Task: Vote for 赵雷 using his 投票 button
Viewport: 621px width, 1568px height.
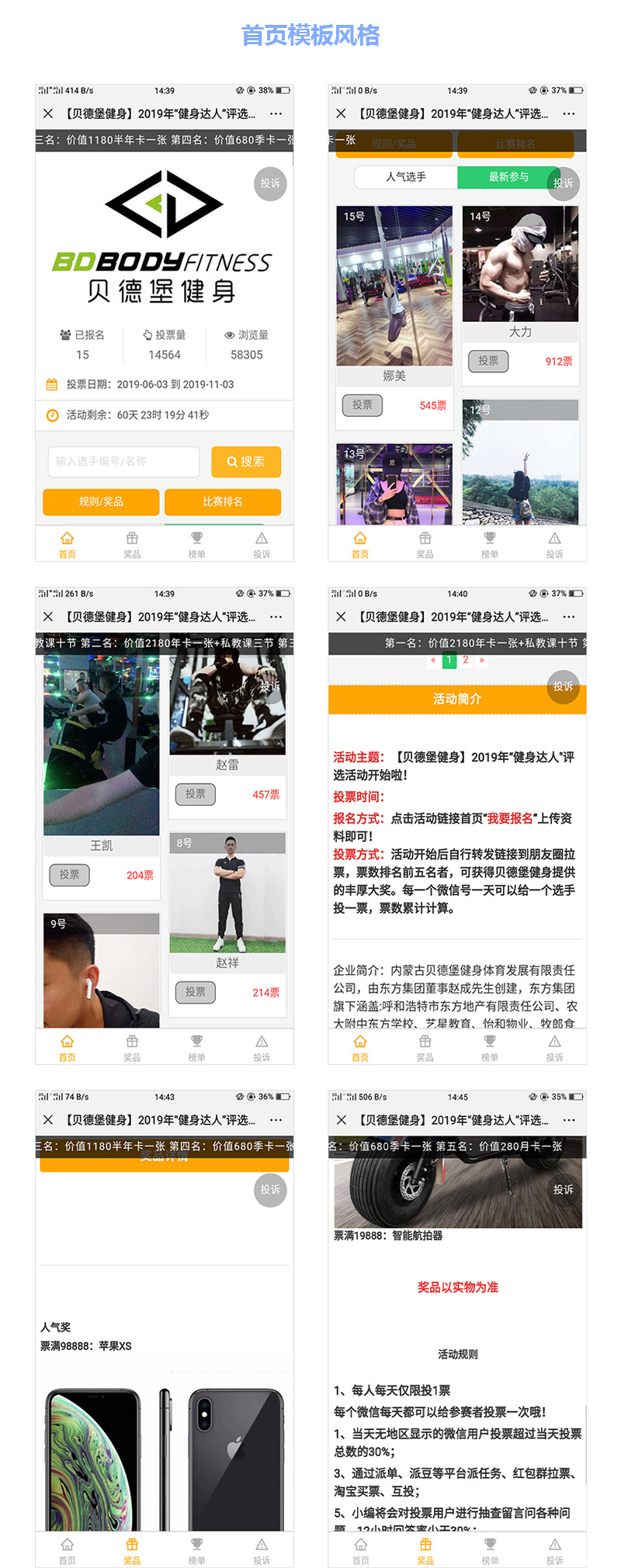Action: click(195, 793)
